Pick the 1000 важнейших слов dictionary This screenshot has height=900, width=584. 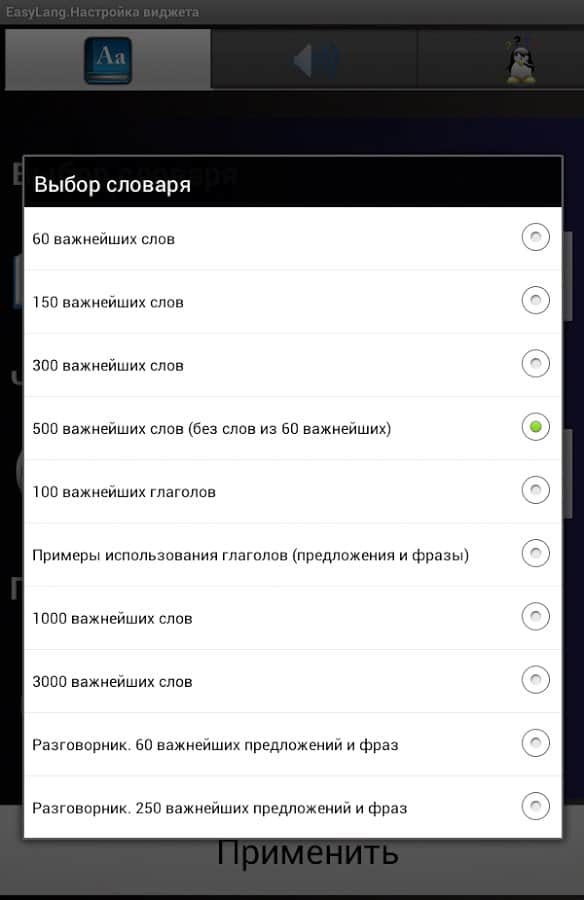pos(292,618)
